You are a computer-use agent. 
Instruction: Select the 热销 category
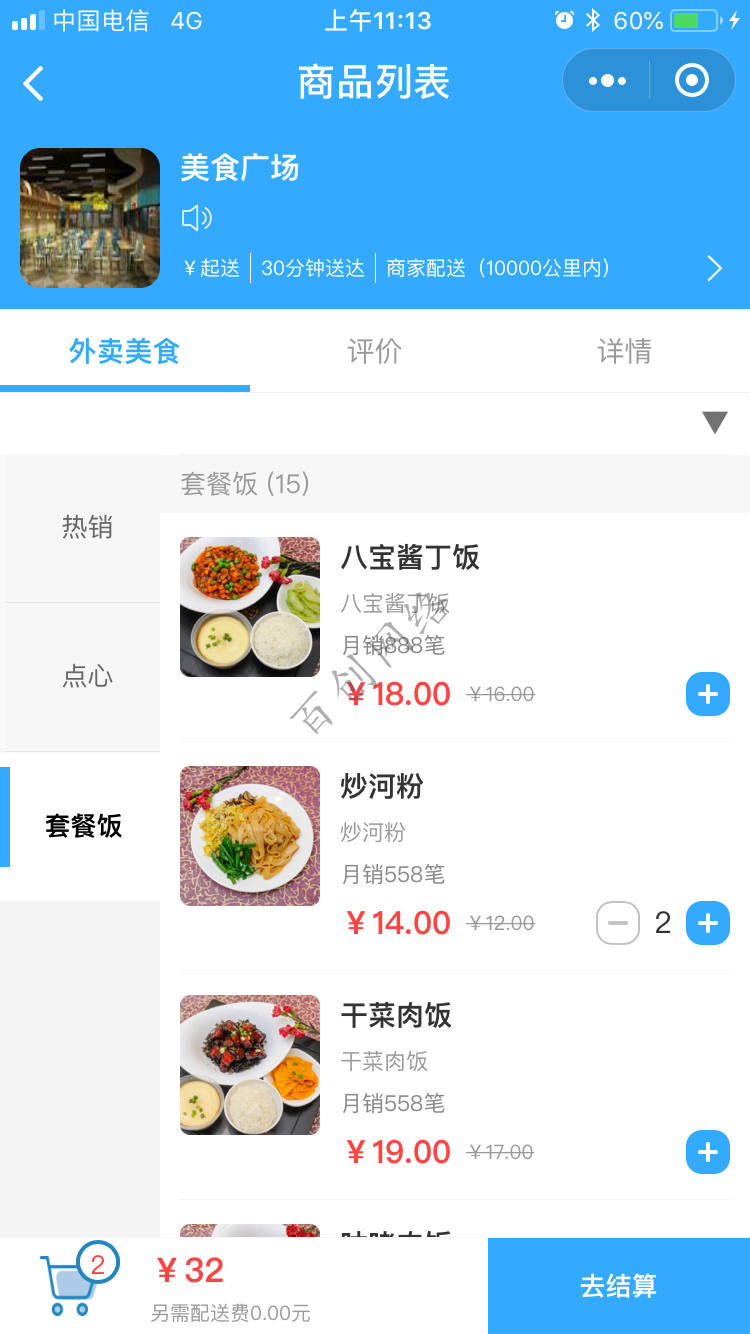(87, 527)
